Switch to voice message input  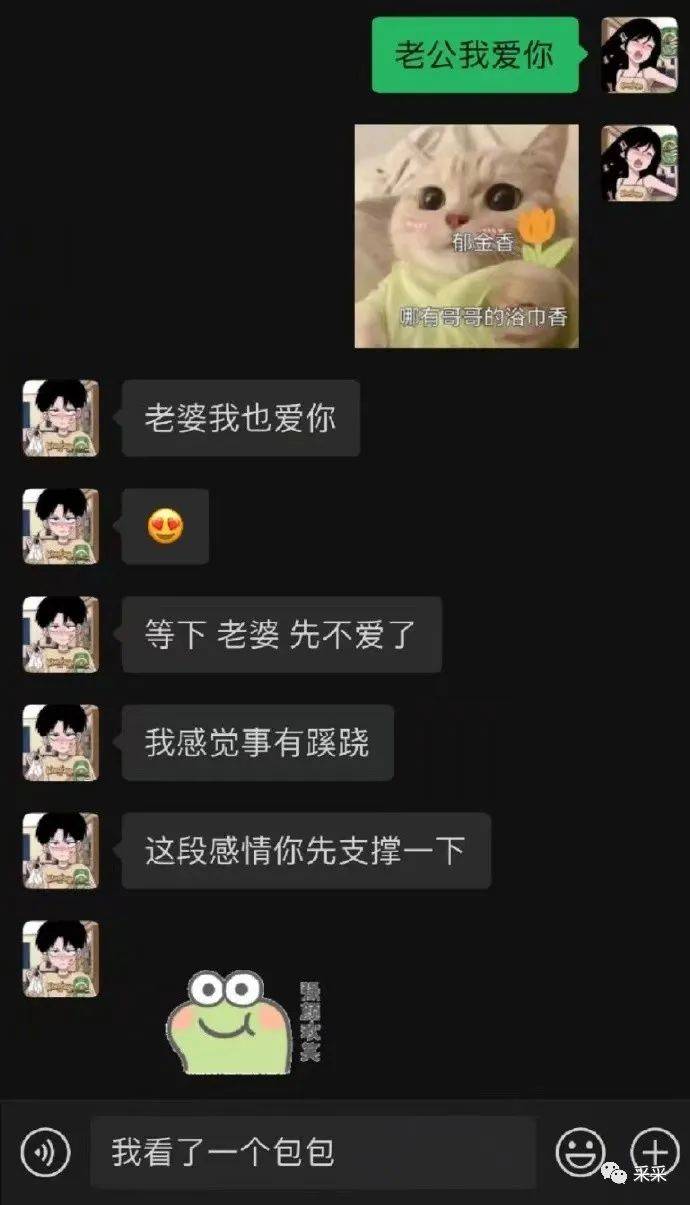[45, 1152]
